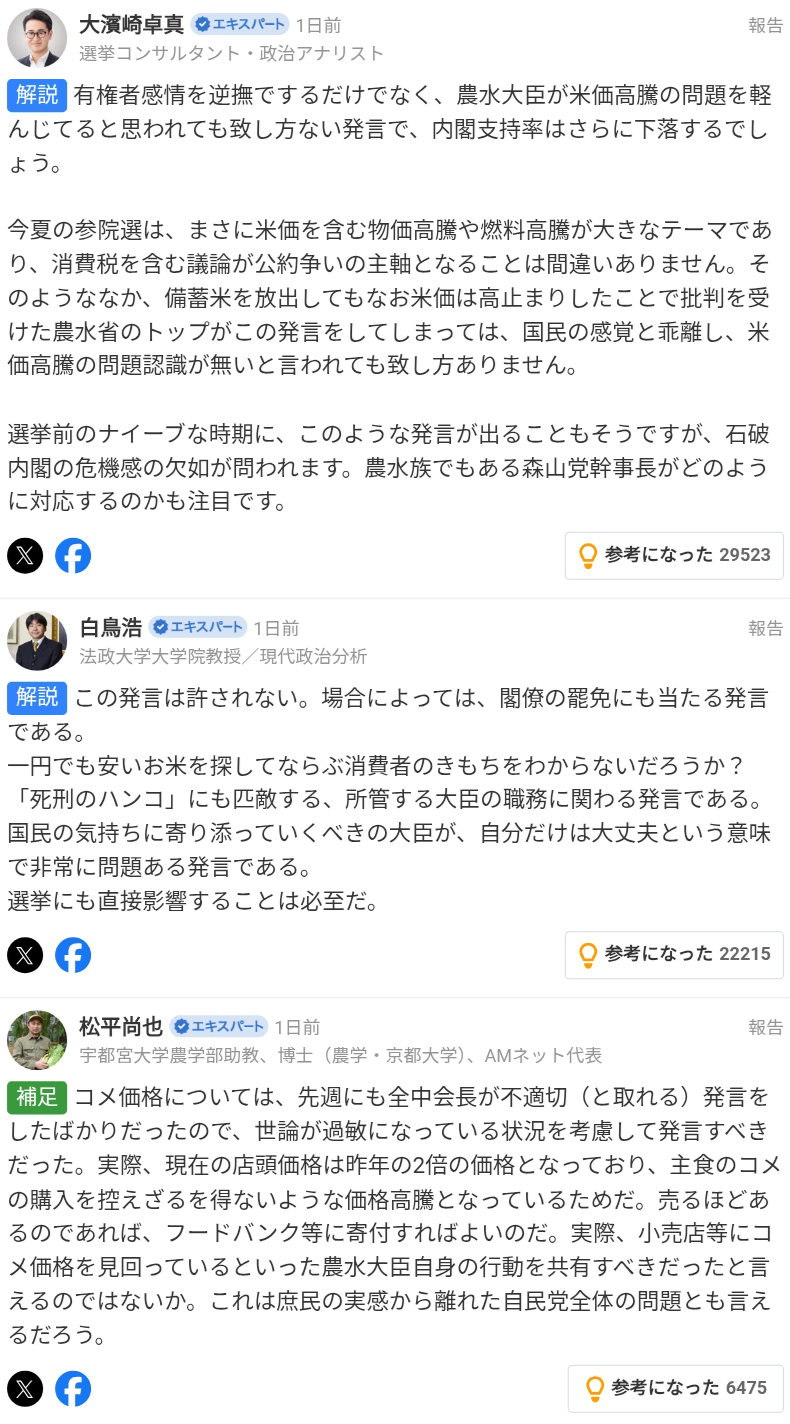Open 松平尚也's profile
This screenshot has width=790, height=1424.
point(121,1027)
